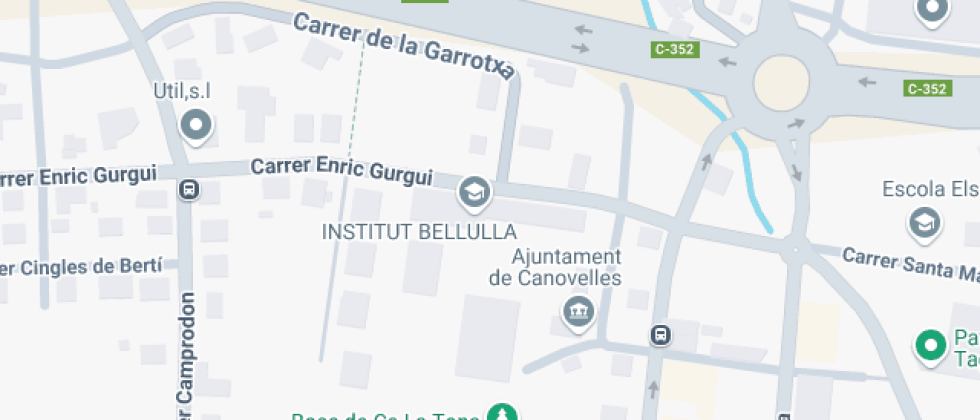This screenshot has width=980, height=420.
Task: Select the bus stop near Ajuntament de Canovelles
Action: tap(660, 335)
